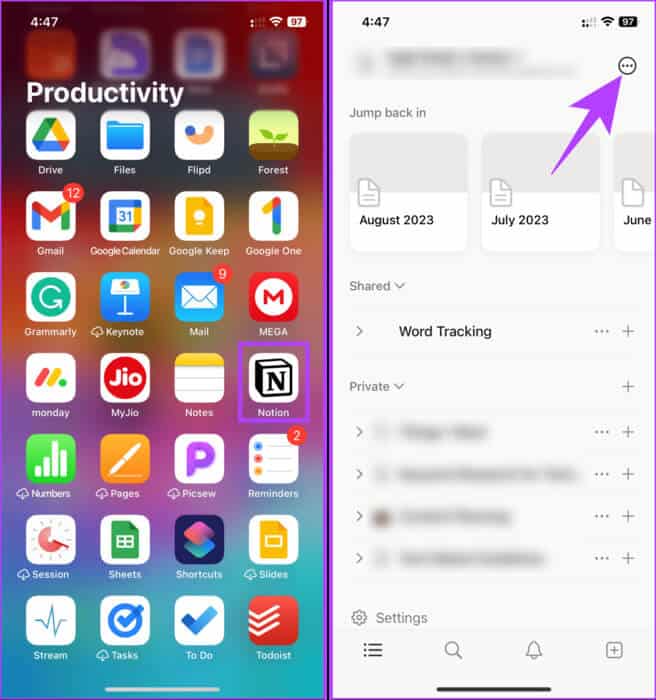Viewport: 656px width, 700px height.
Task: Create a new page from bottom bar
Action: click(x=614, y=650)
